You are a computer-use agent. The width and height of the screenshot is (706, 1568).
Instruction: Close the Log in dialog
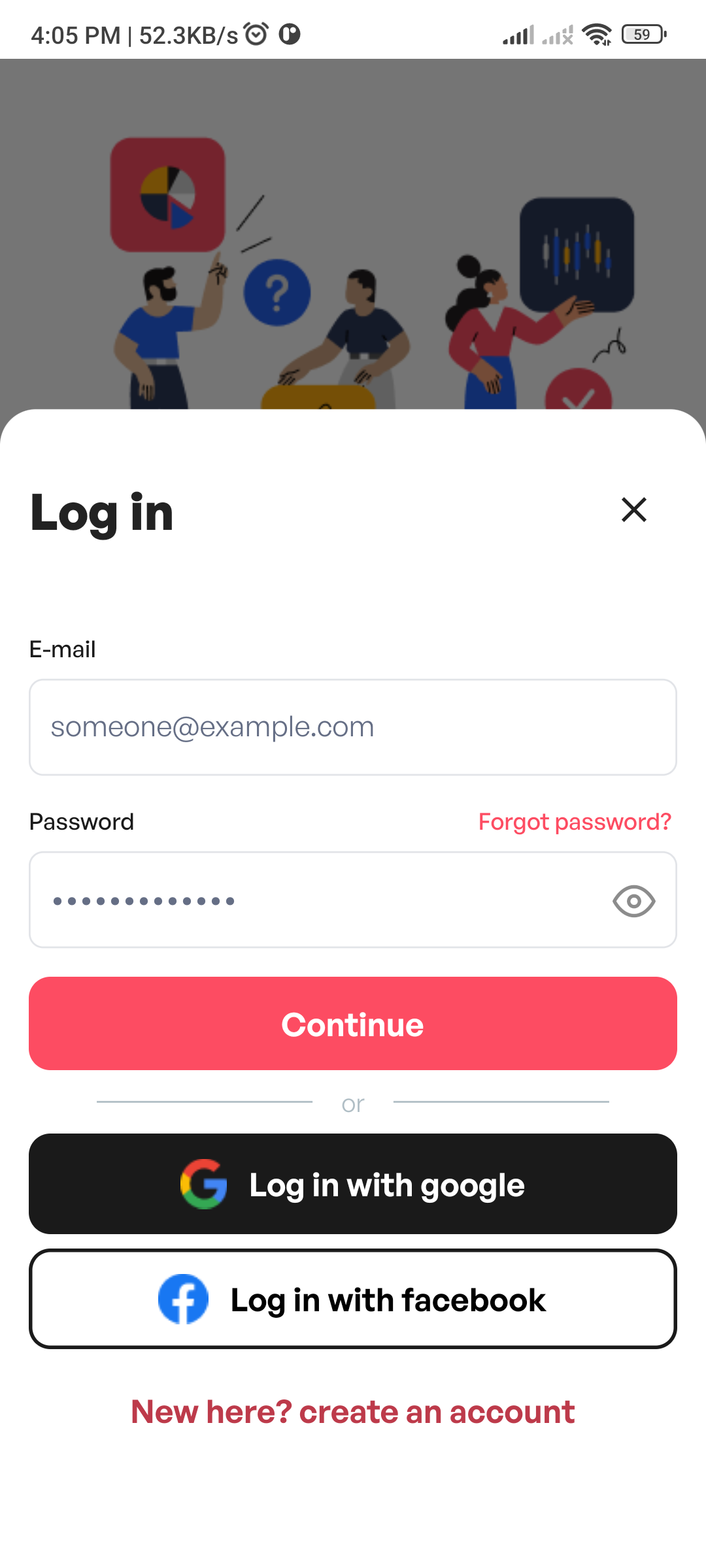(x=633, y=510)
